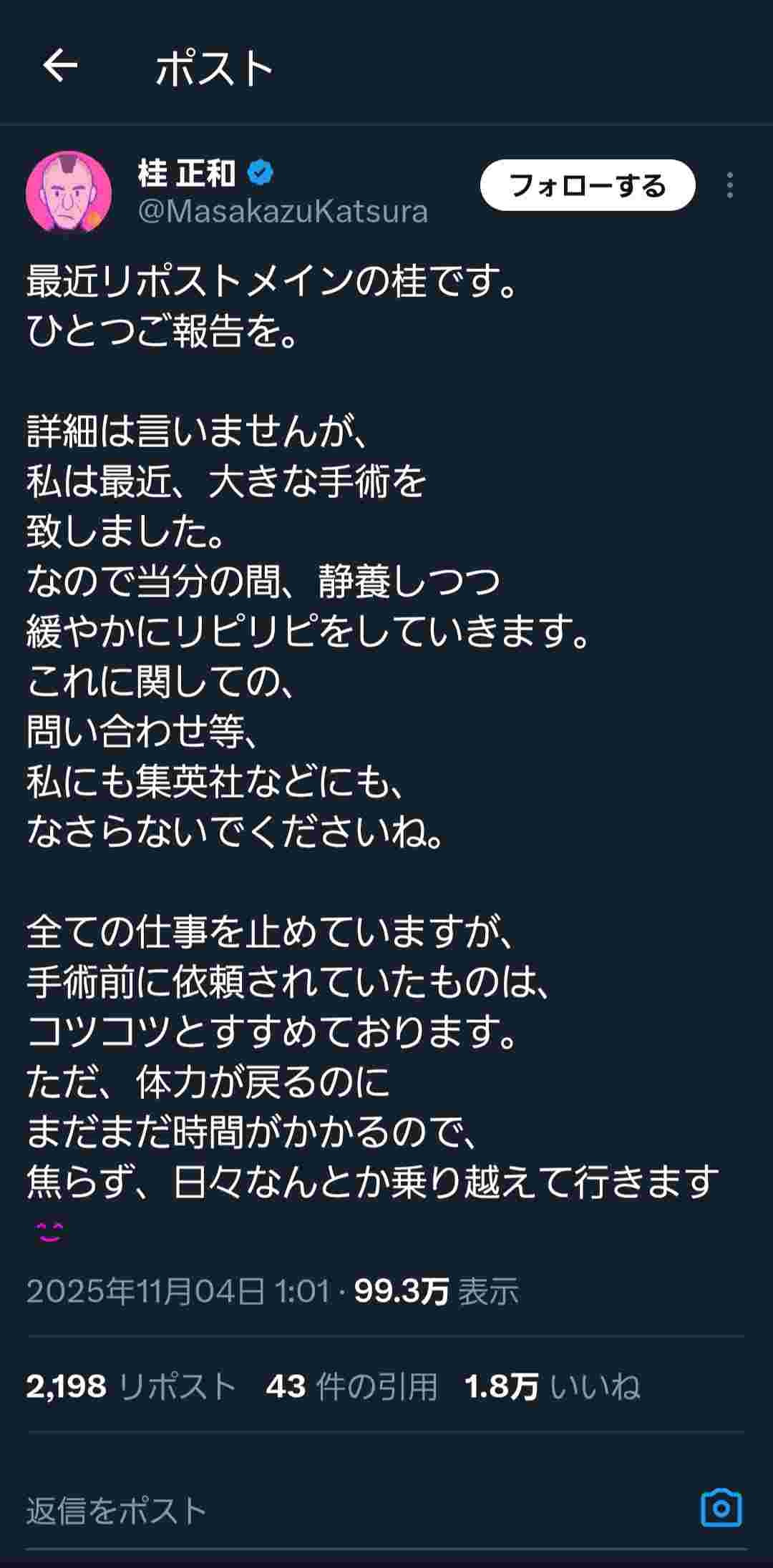Image resolution: width=773 pixels, height=1568 pixels.
Task: Tap the フォローする button
Action: [x=587, y=185]
